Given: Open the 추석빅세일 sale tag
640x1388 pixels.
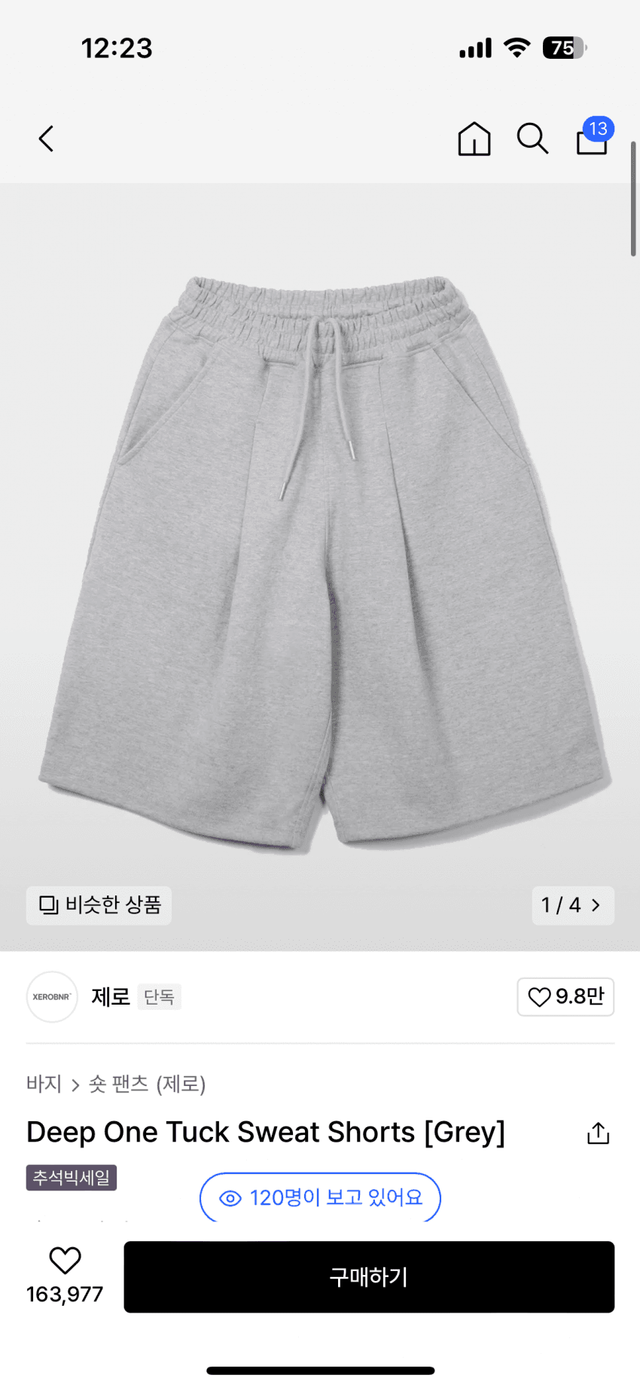Looking at the screenshot, I should [x=72, y=1177].
